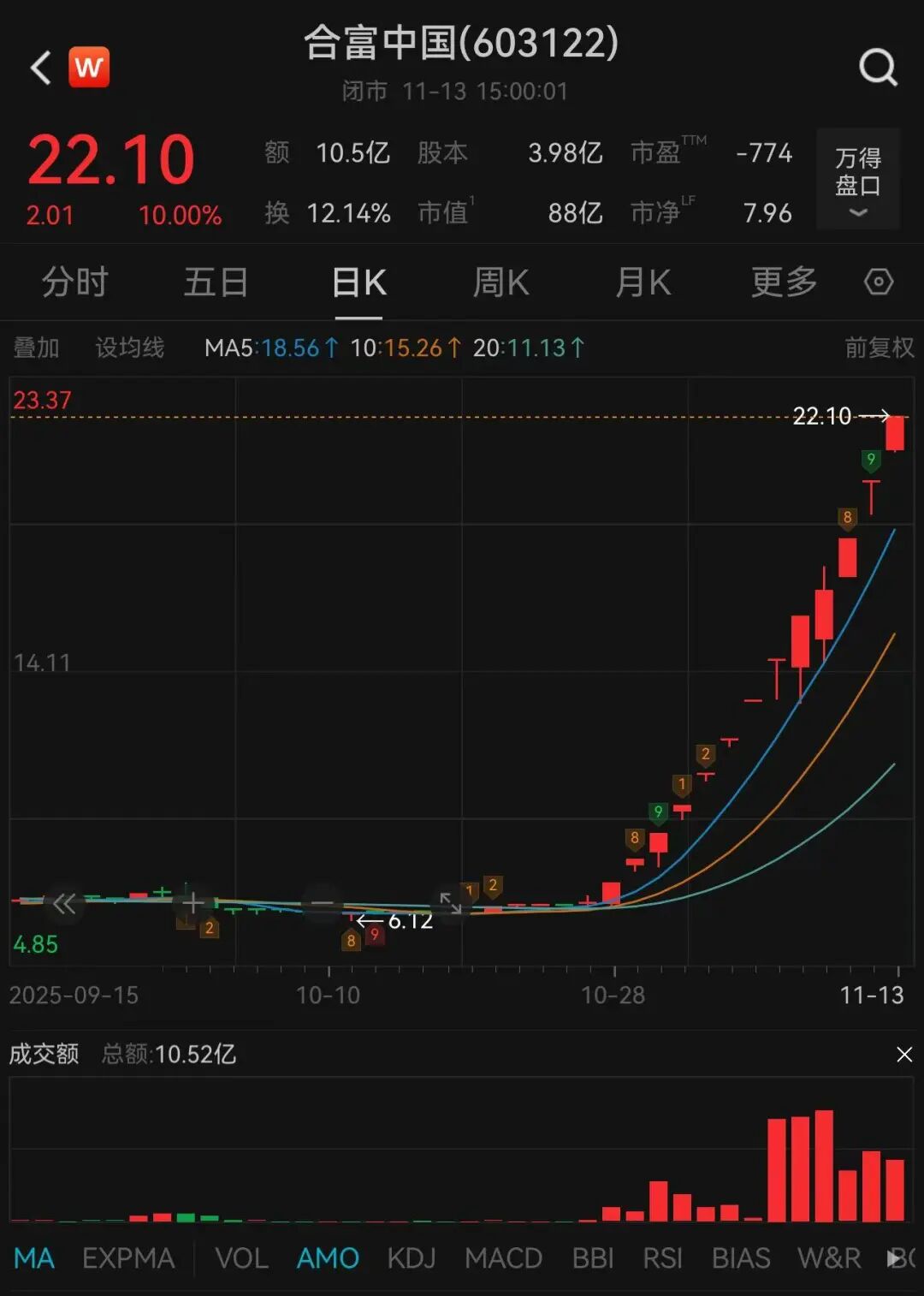Image resolution: width=924 pixels, height=1296 pixels.
Task: Open chart settings hexagon icon
Action: point(879,282)
